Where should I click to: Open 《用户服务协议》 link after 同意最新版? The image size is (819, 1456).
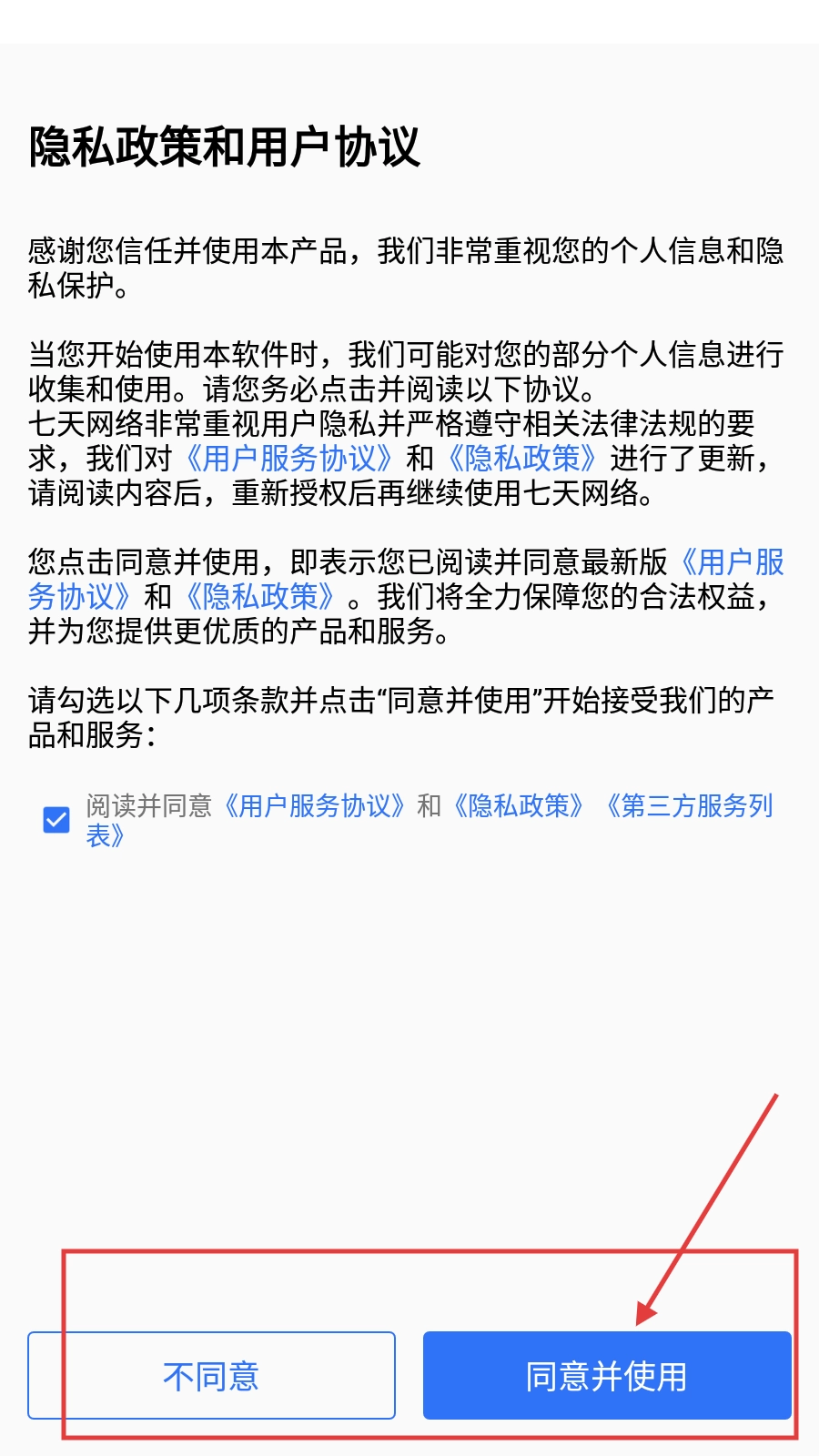[x=731, y=562]
